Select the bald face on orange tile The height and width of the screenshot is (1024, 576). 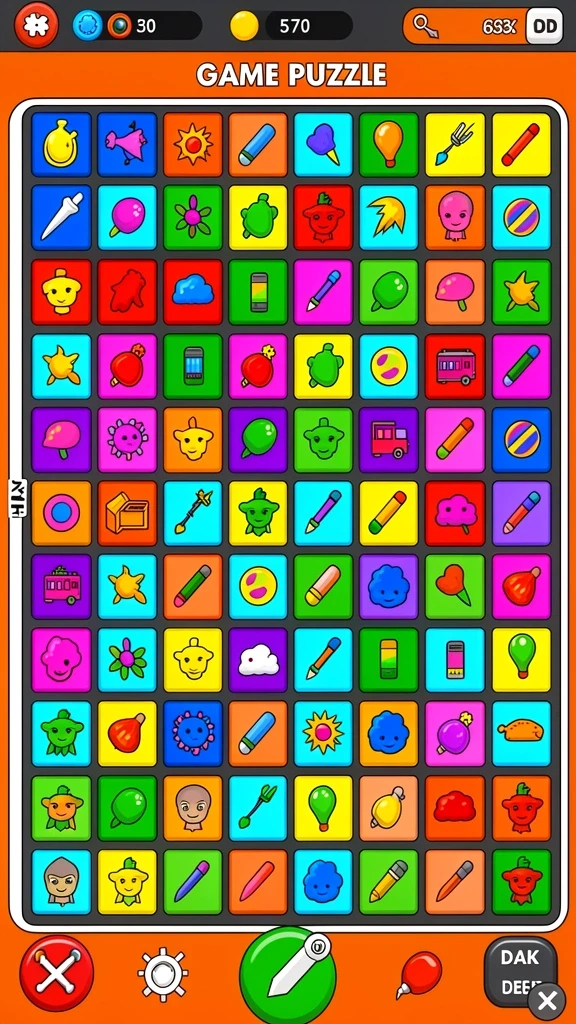[x=193, y=808]
